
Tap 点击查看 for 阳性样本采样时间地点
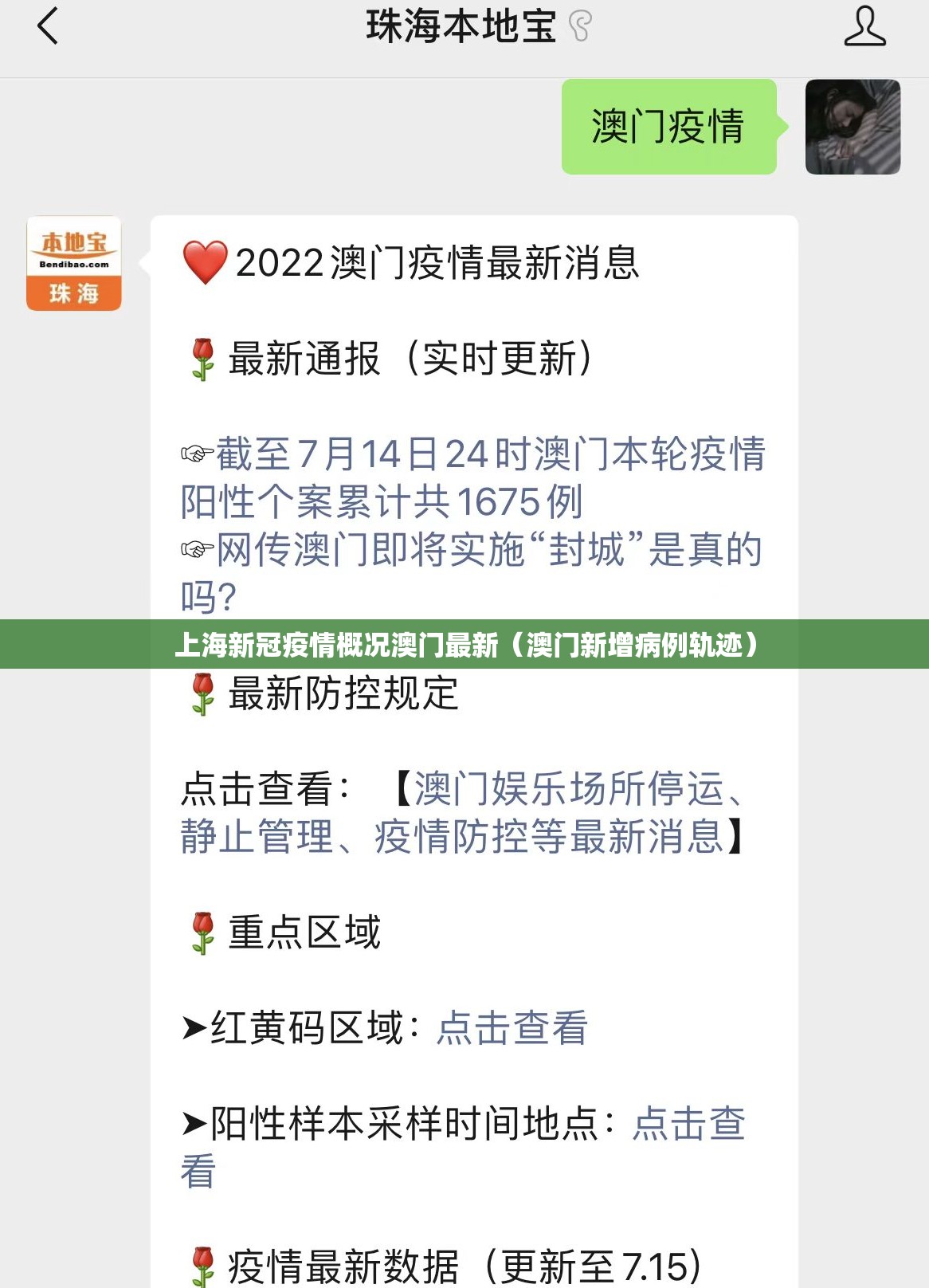coord(688,1124)
